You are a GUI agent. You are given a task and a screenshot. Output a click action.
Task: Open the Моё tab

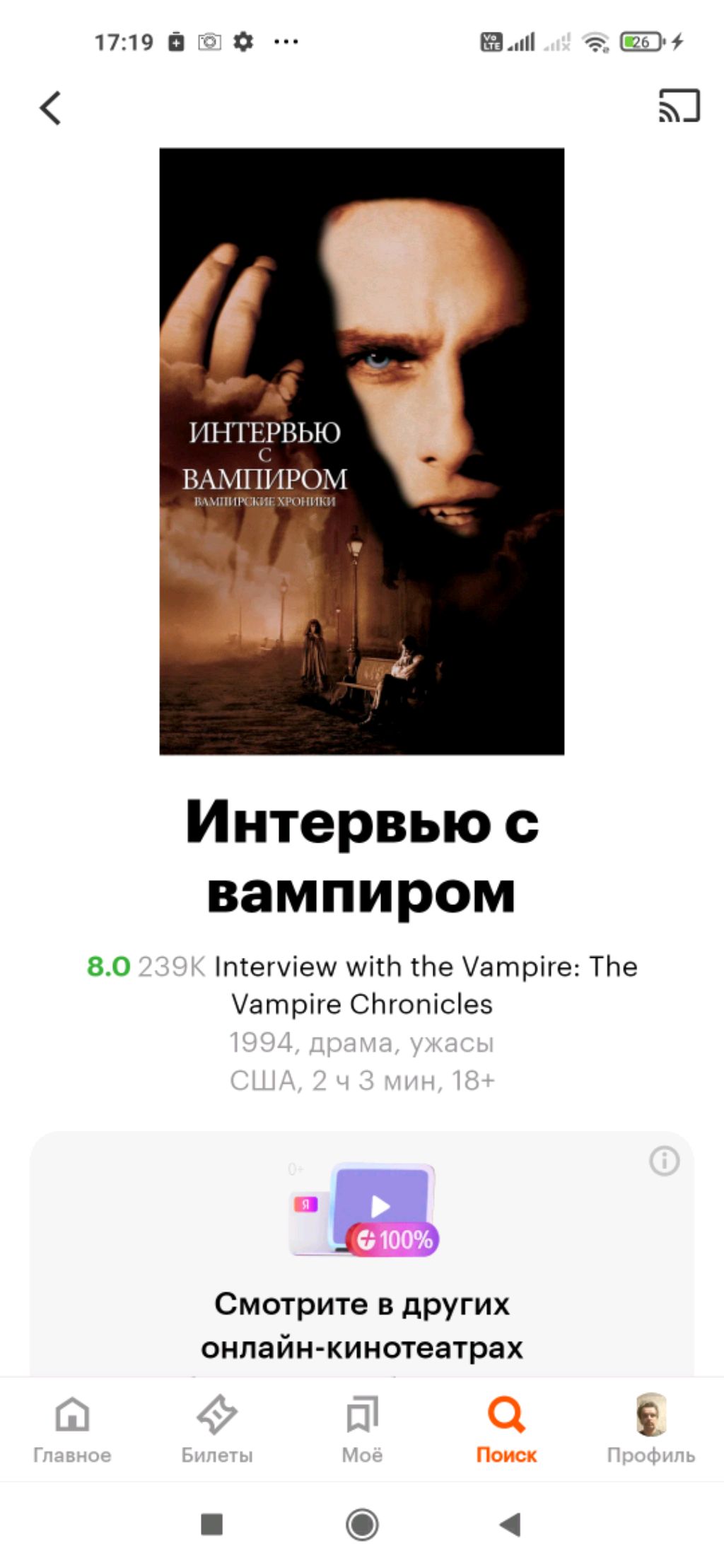click(x=362, y=1428)
